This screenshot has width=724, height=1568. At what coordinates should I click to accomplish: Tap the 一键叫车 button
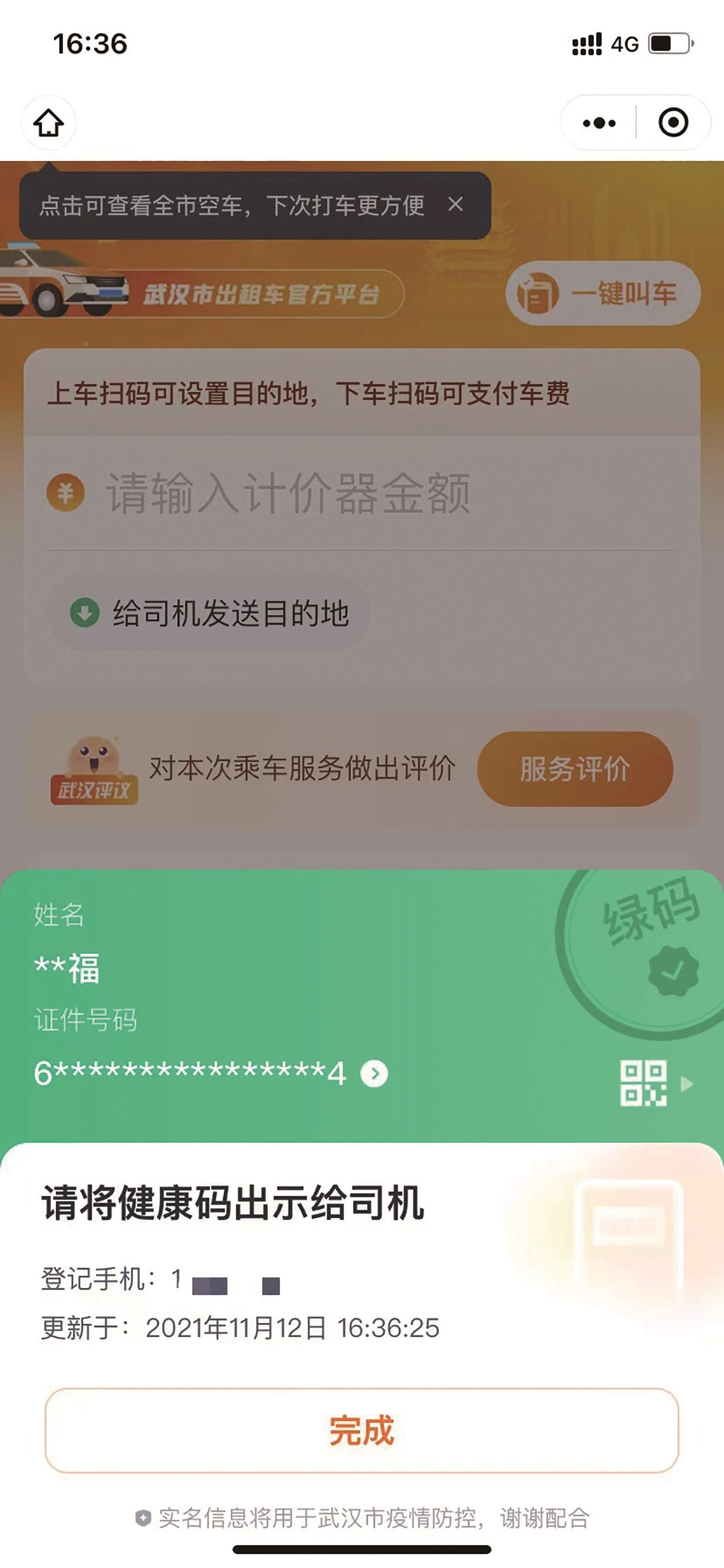(603, 293)
